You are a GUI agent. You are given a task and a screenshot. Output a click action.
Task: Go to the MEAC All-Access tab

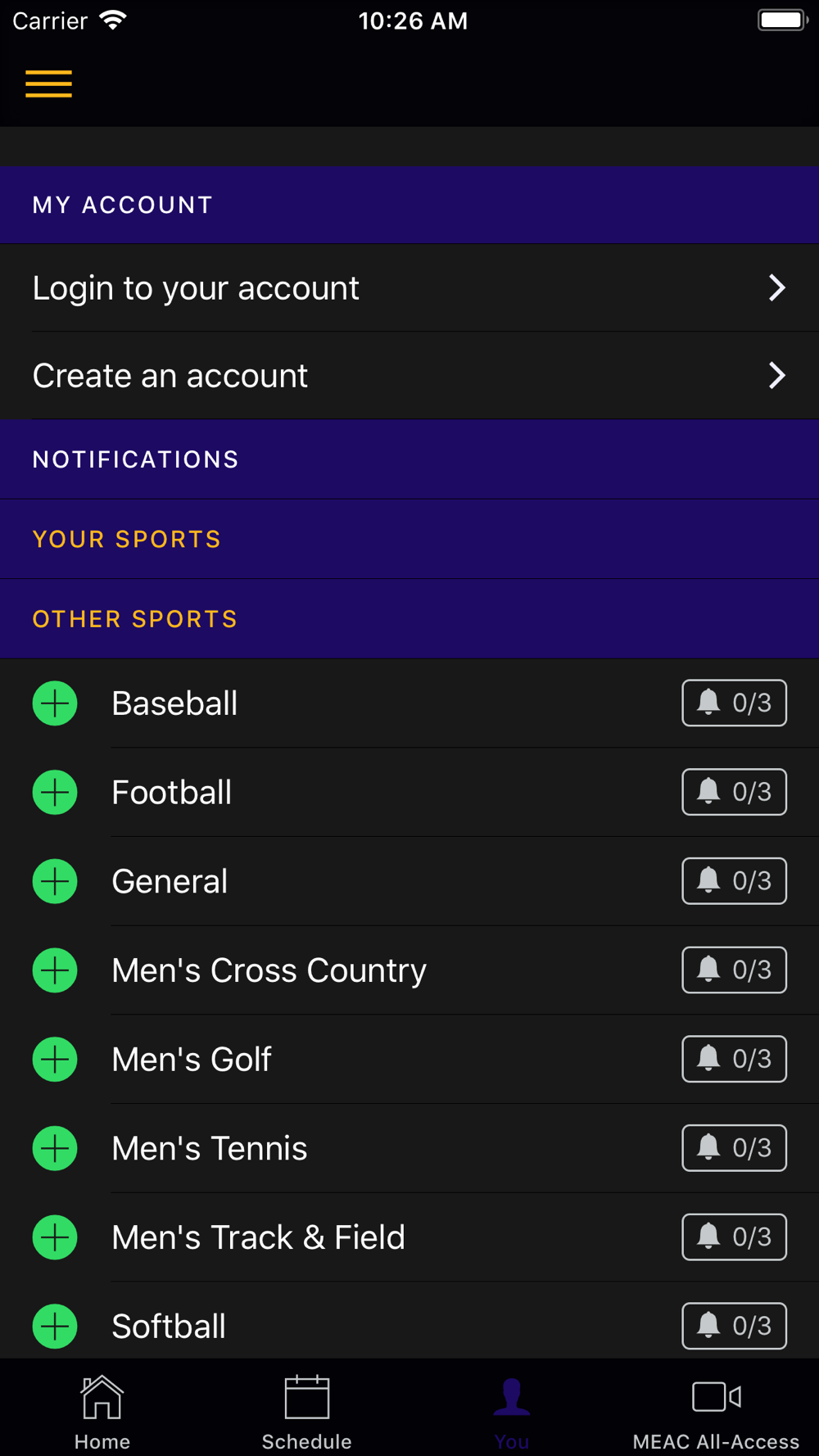[717, 1413]
